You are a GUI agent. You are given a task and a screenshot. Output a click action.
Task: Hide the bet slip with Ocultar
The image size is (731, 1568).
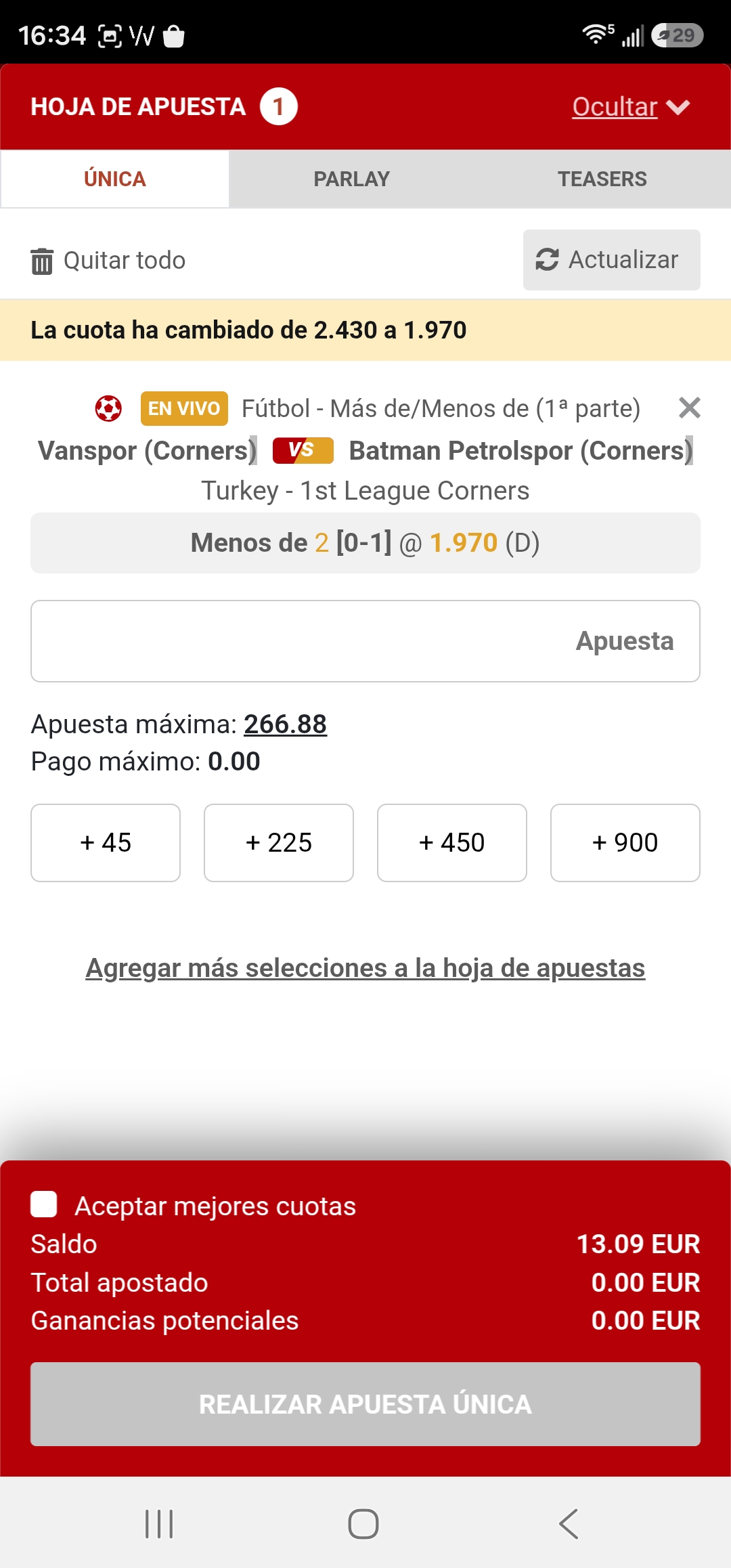(630, 107)
